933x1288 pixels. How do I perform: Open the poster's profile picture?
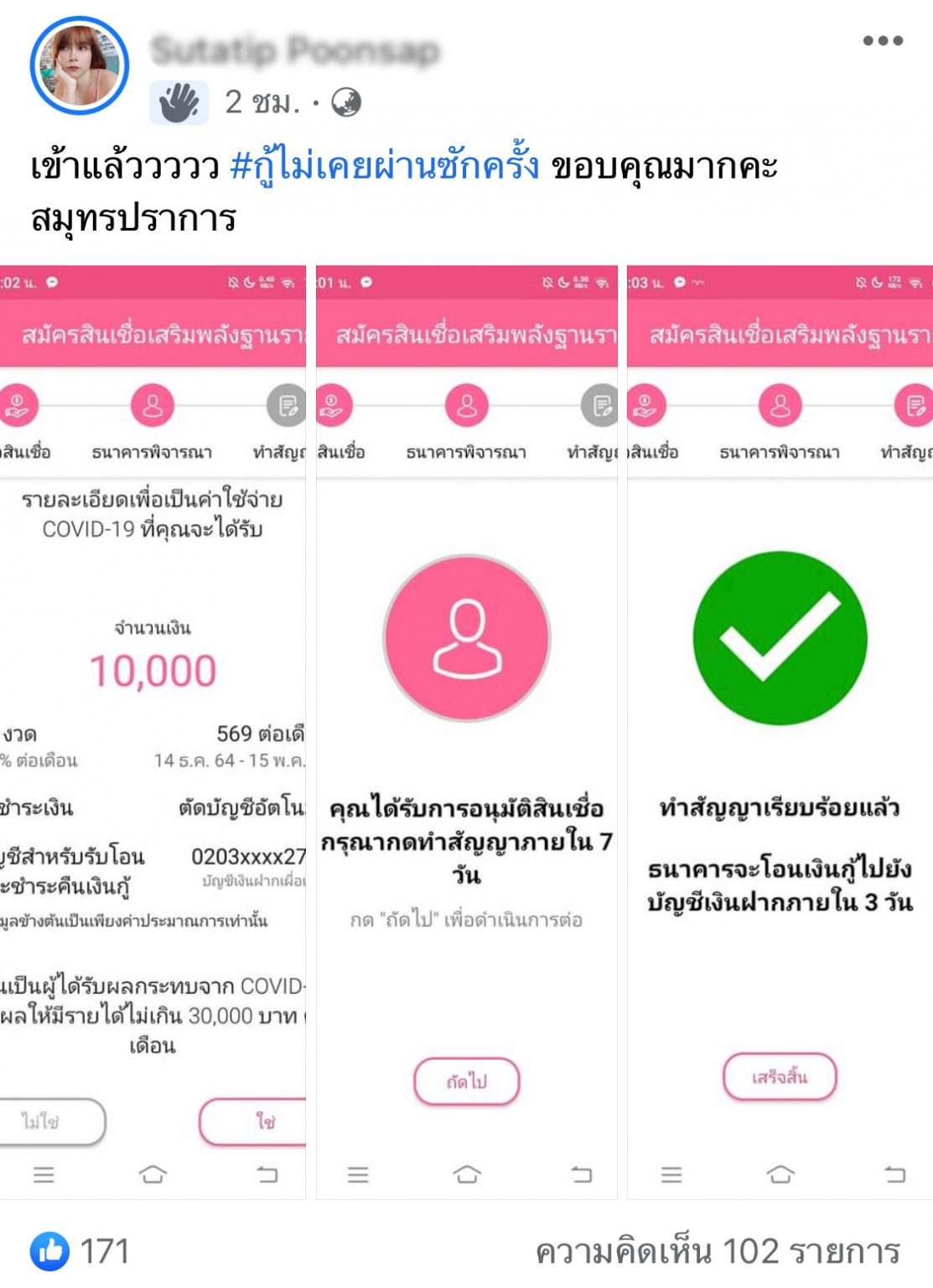pos(80,65)
